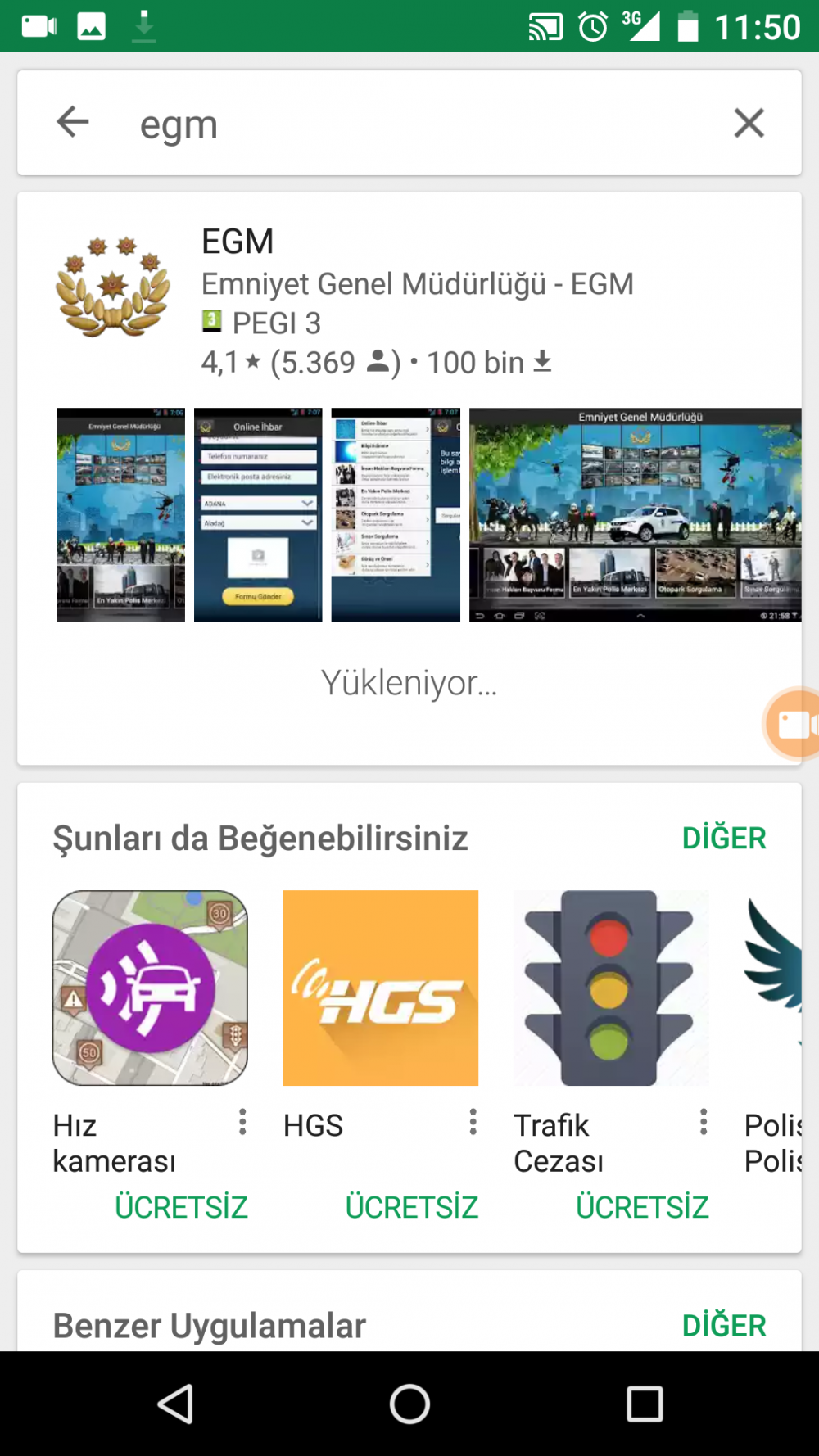Return to the home screen

(x=409, y=1404)
